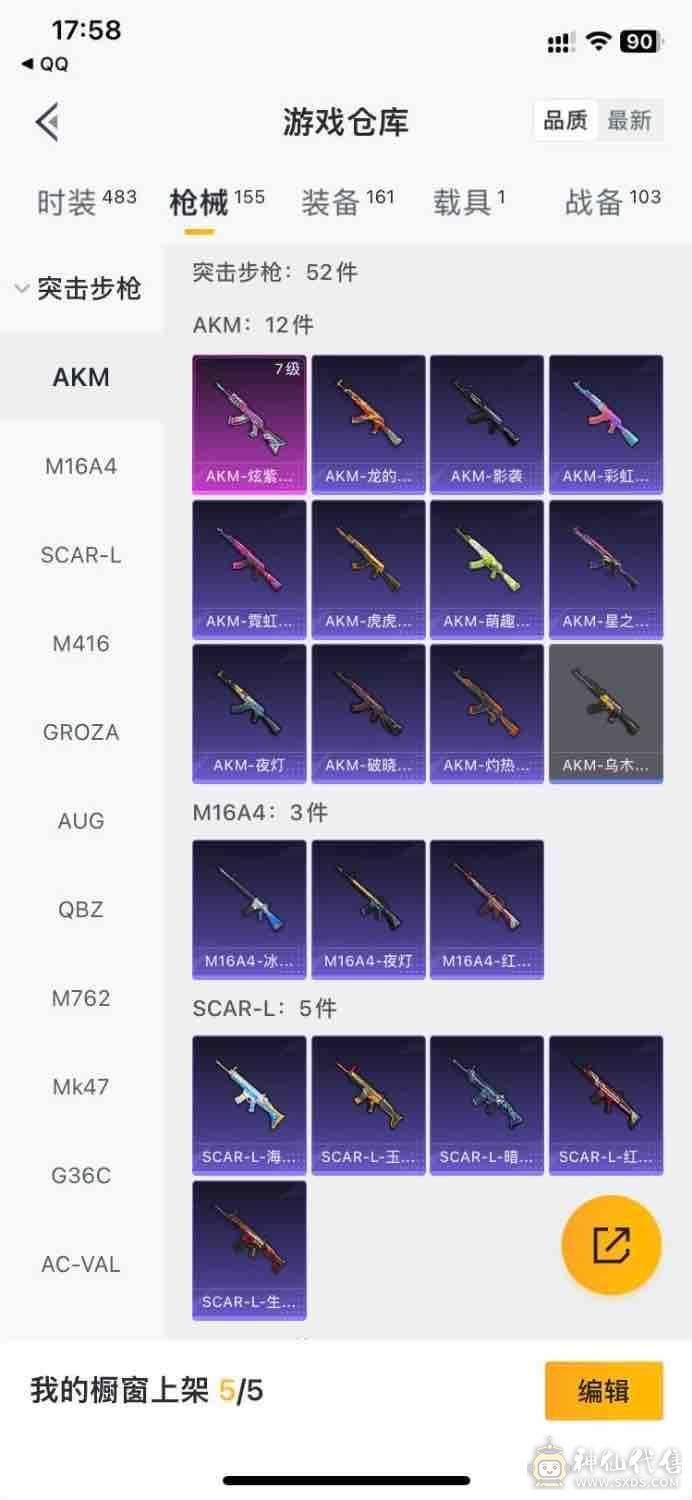
Task: Switch to the 装备 tab
Action: pos(347,201)
